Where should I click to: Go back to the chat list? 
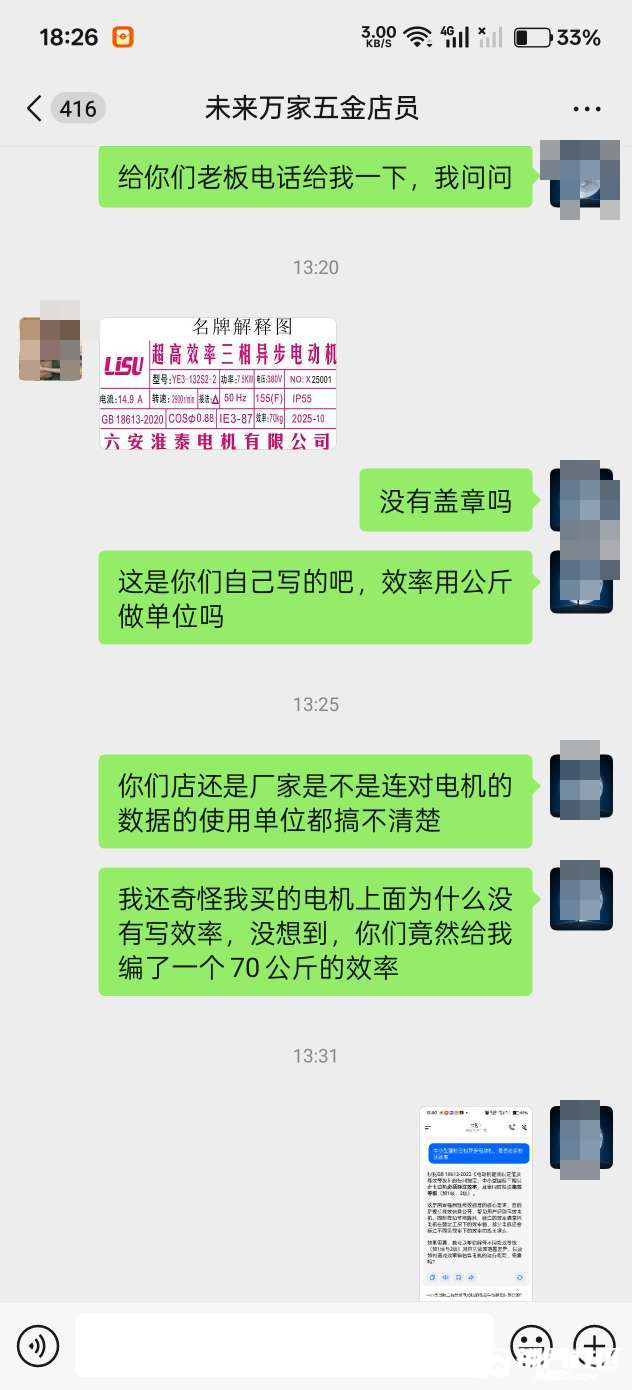35,108
